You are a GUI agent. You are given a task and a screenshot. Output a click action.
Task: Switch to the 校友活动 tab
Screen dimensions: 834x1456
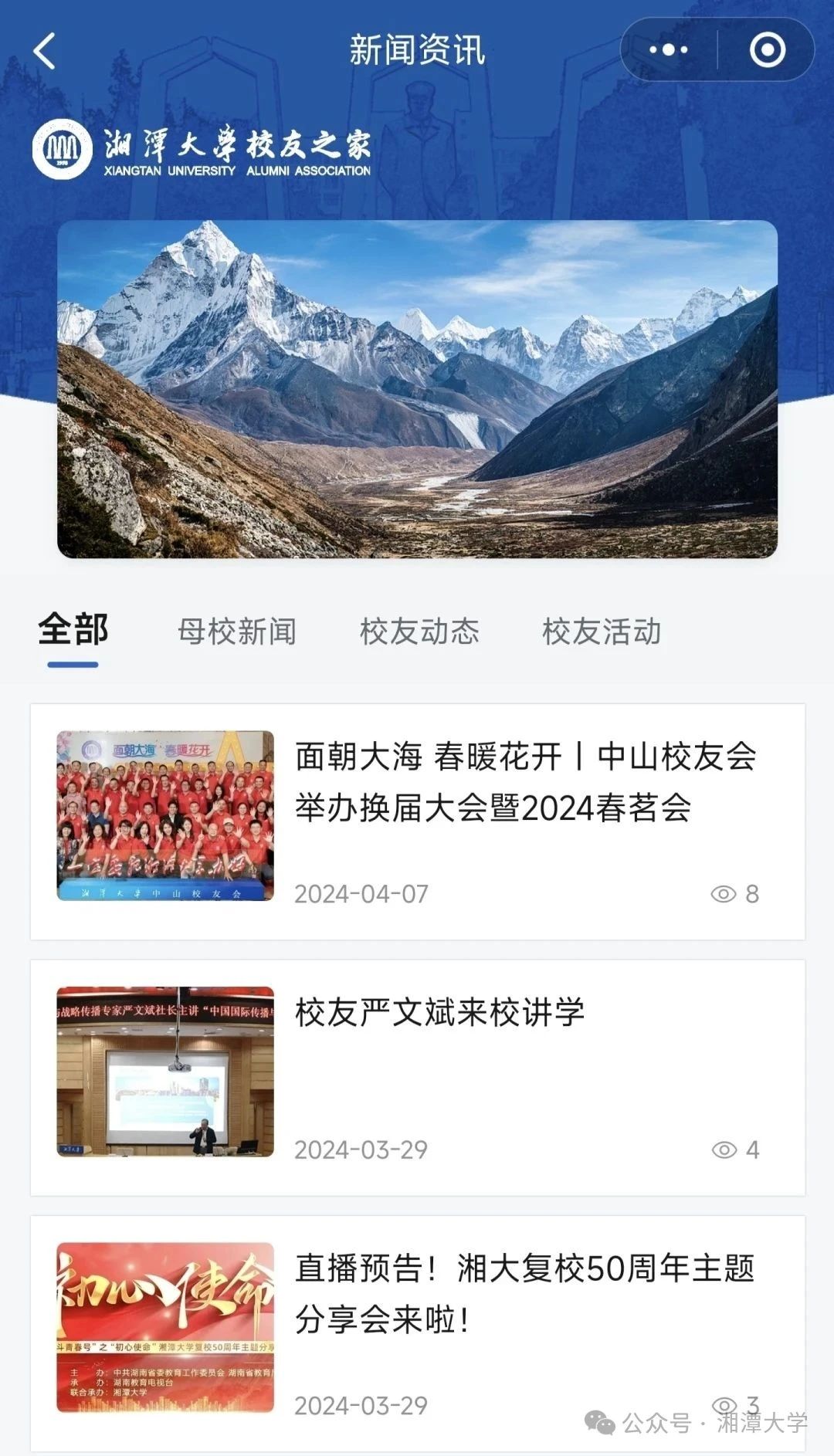coord(602,631)
